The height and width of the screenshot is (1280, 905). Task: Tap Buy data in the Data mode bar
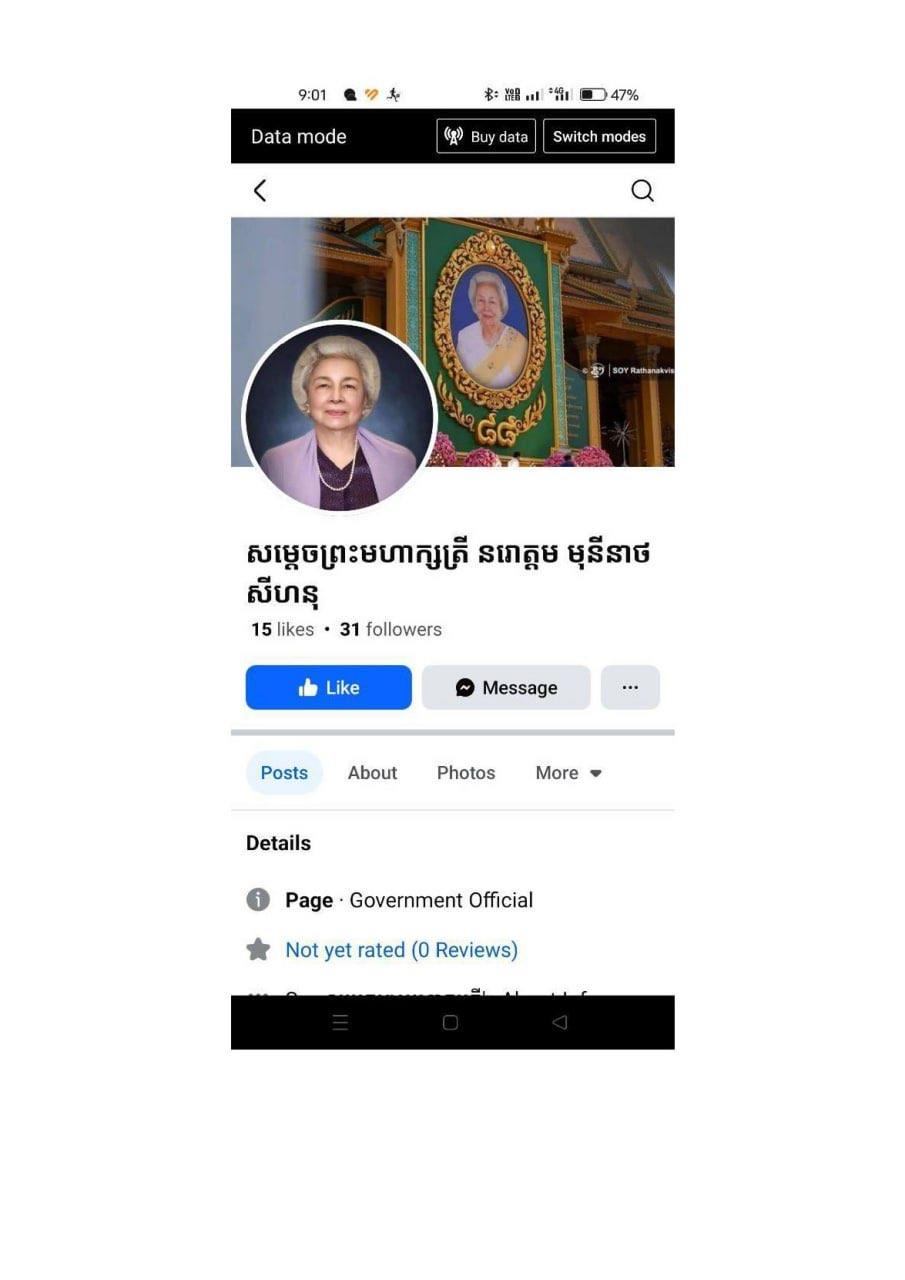(x=486, y=137)
